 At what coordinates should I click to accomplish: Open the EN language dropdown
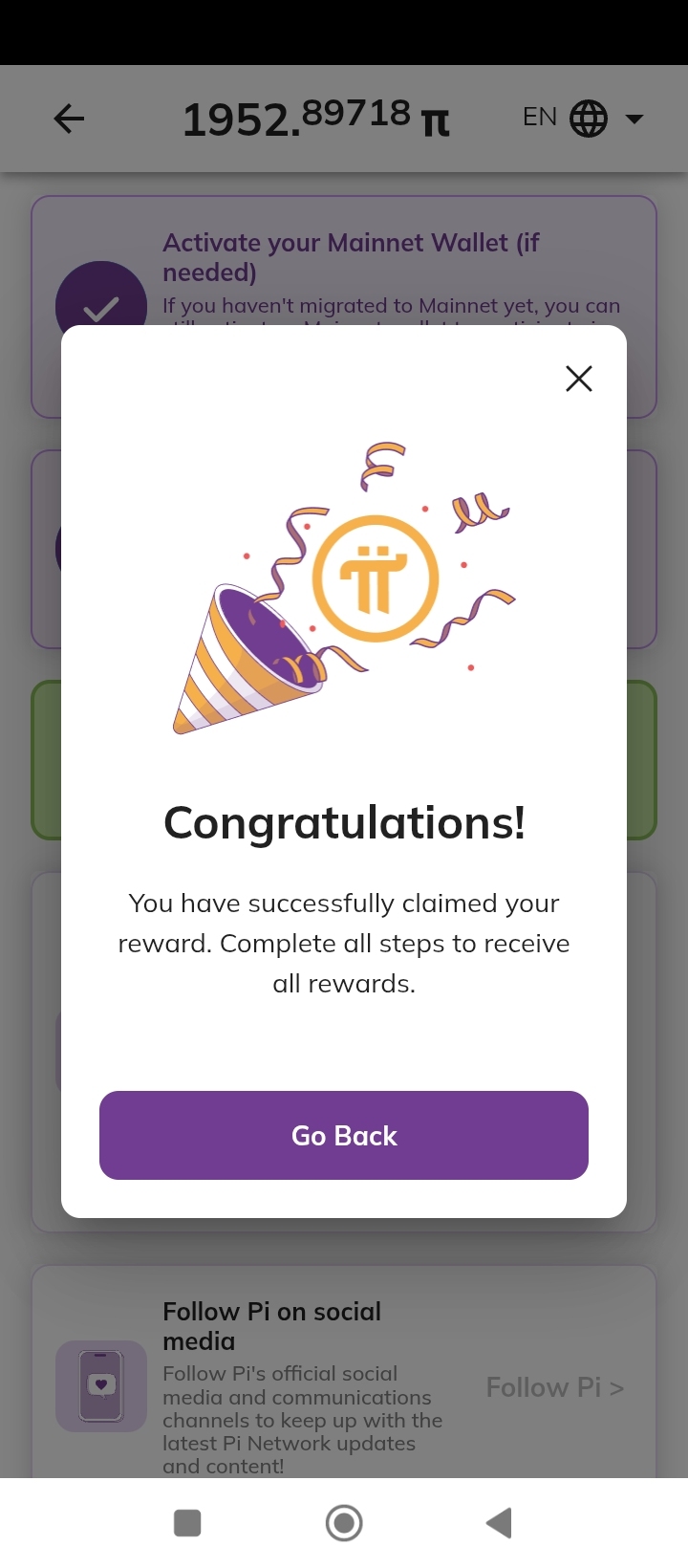coord(583,120)
